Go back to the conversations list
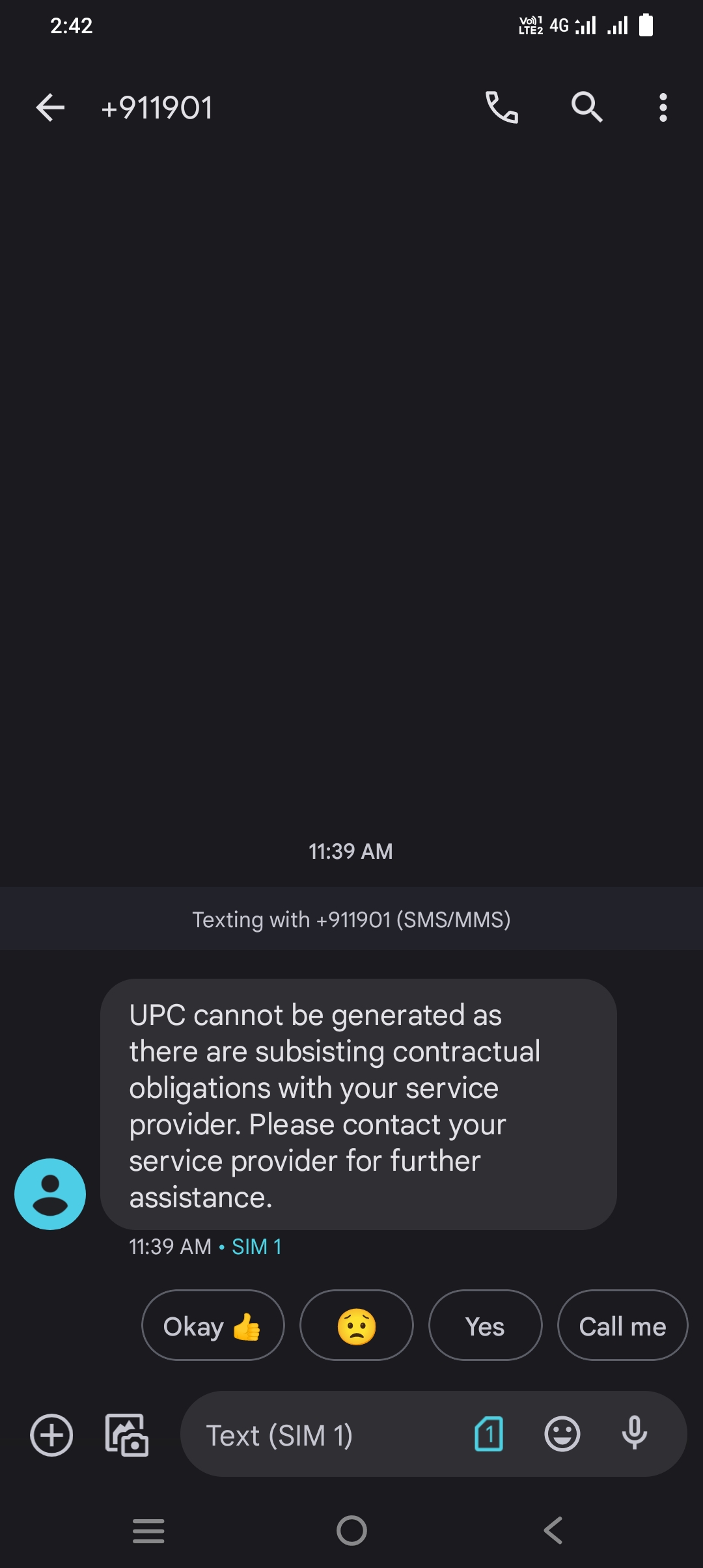 tap(50, 107)
